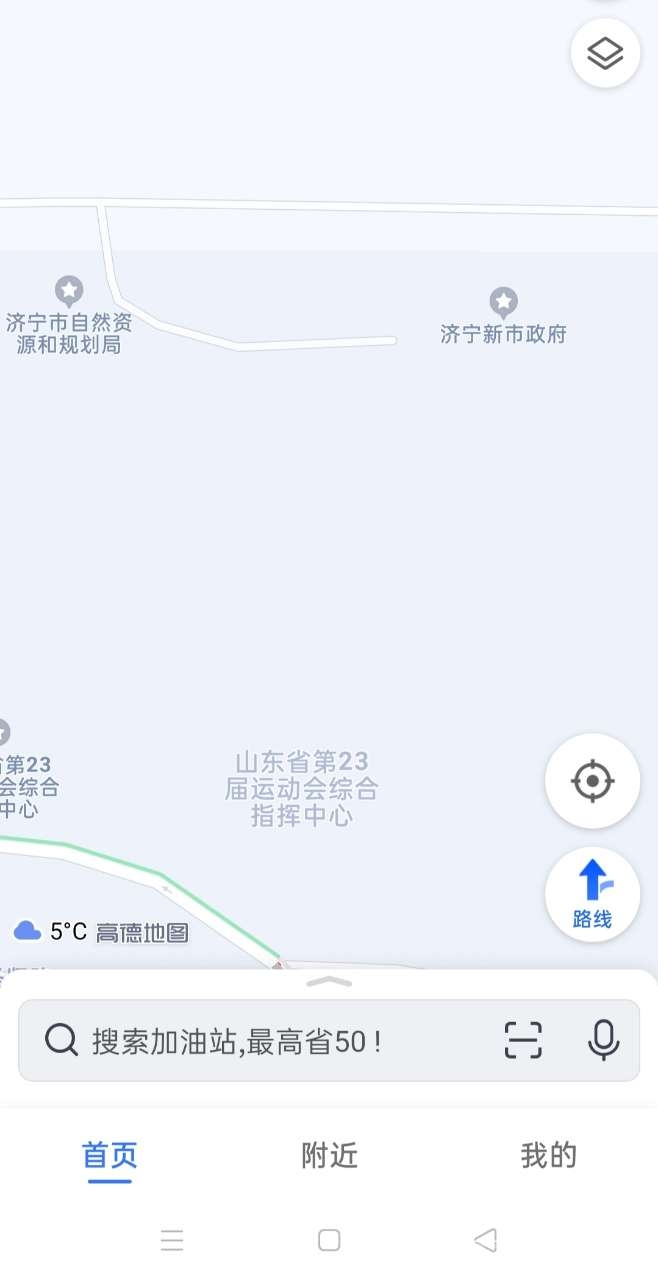Viewport: 658px width, 1280px height.
Task: Select the 济宁新市政府 map marker
Action: click(x=503, y=301)
